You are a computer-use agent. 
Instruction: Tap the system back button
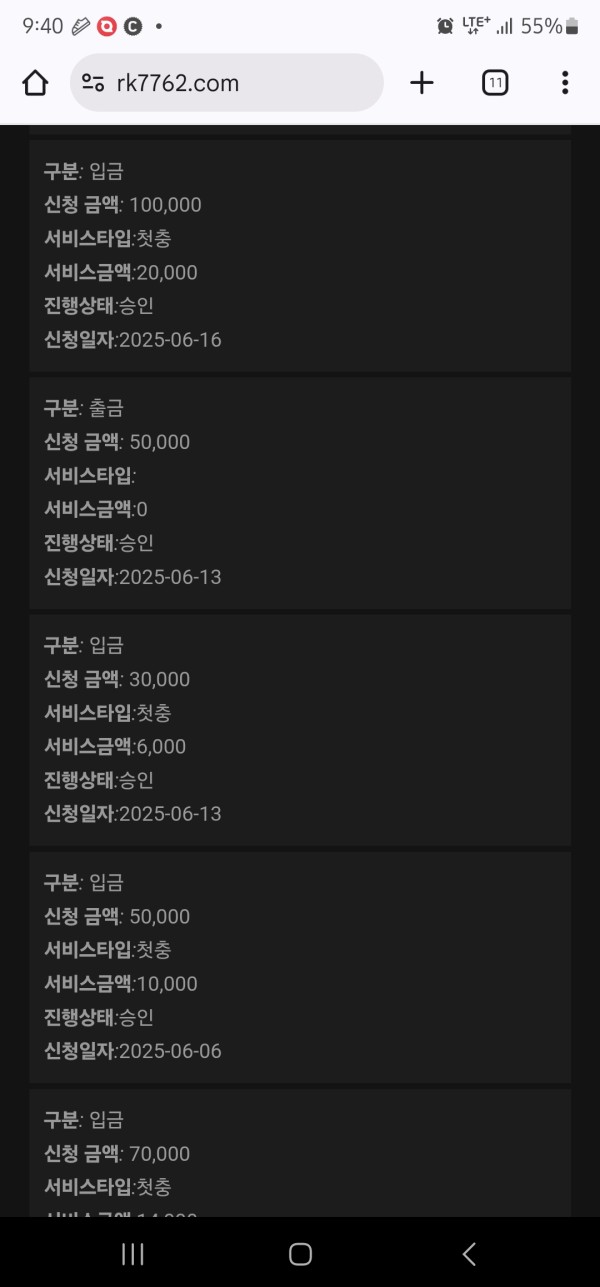pos(469,1254)
